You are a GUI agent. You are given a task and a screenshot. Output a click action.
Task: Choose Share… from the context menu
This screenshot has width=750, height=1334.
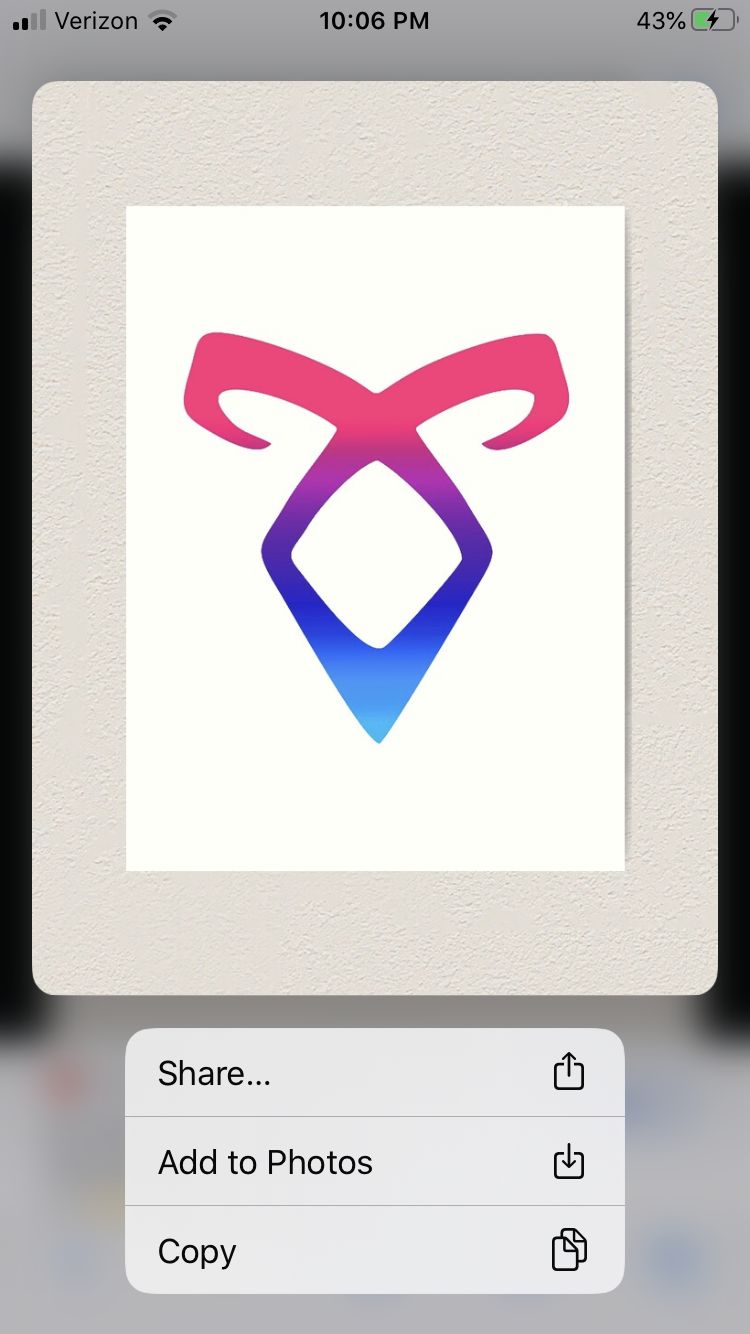click(x=375, y=1072)
